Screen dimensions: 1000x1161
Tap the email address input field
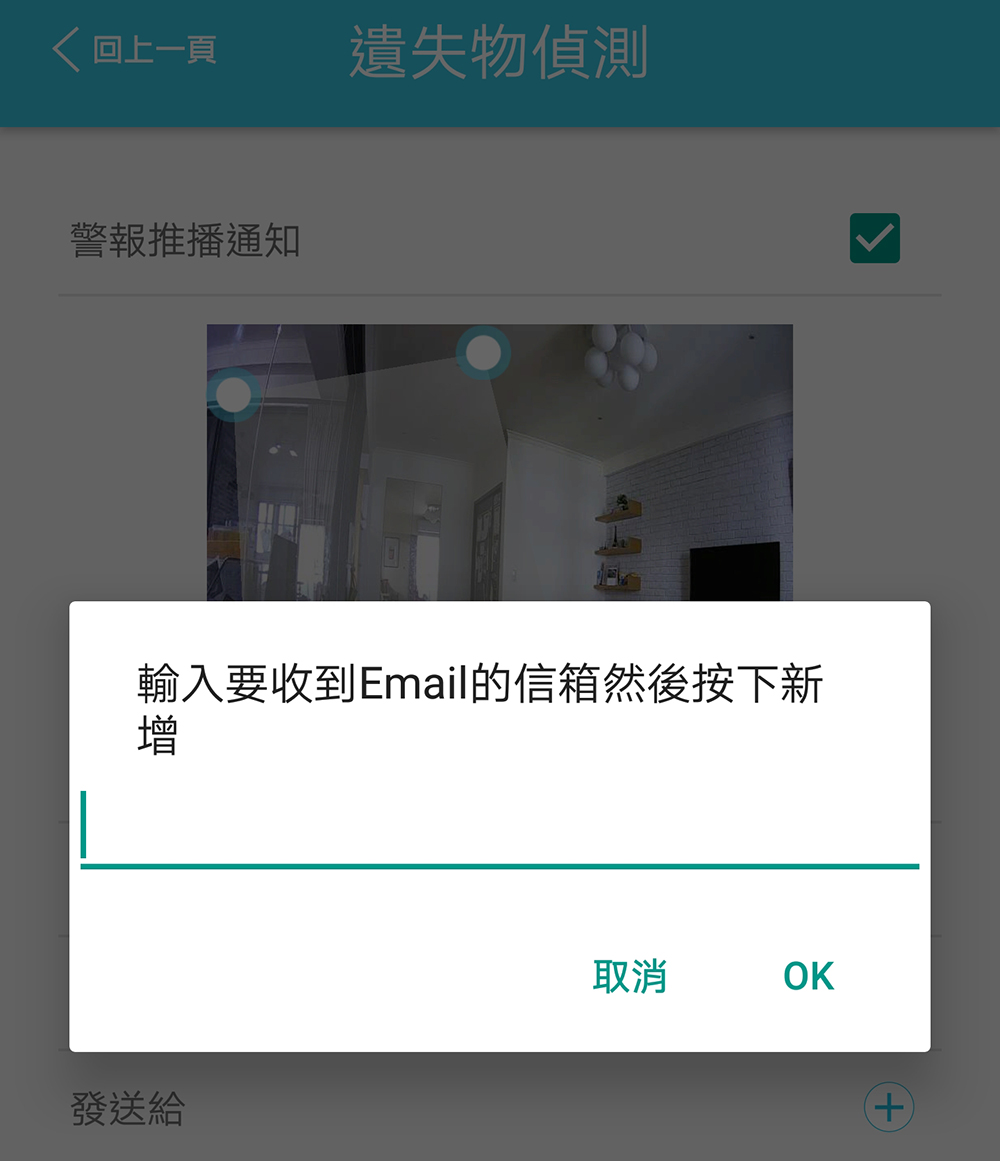(499, 827)
